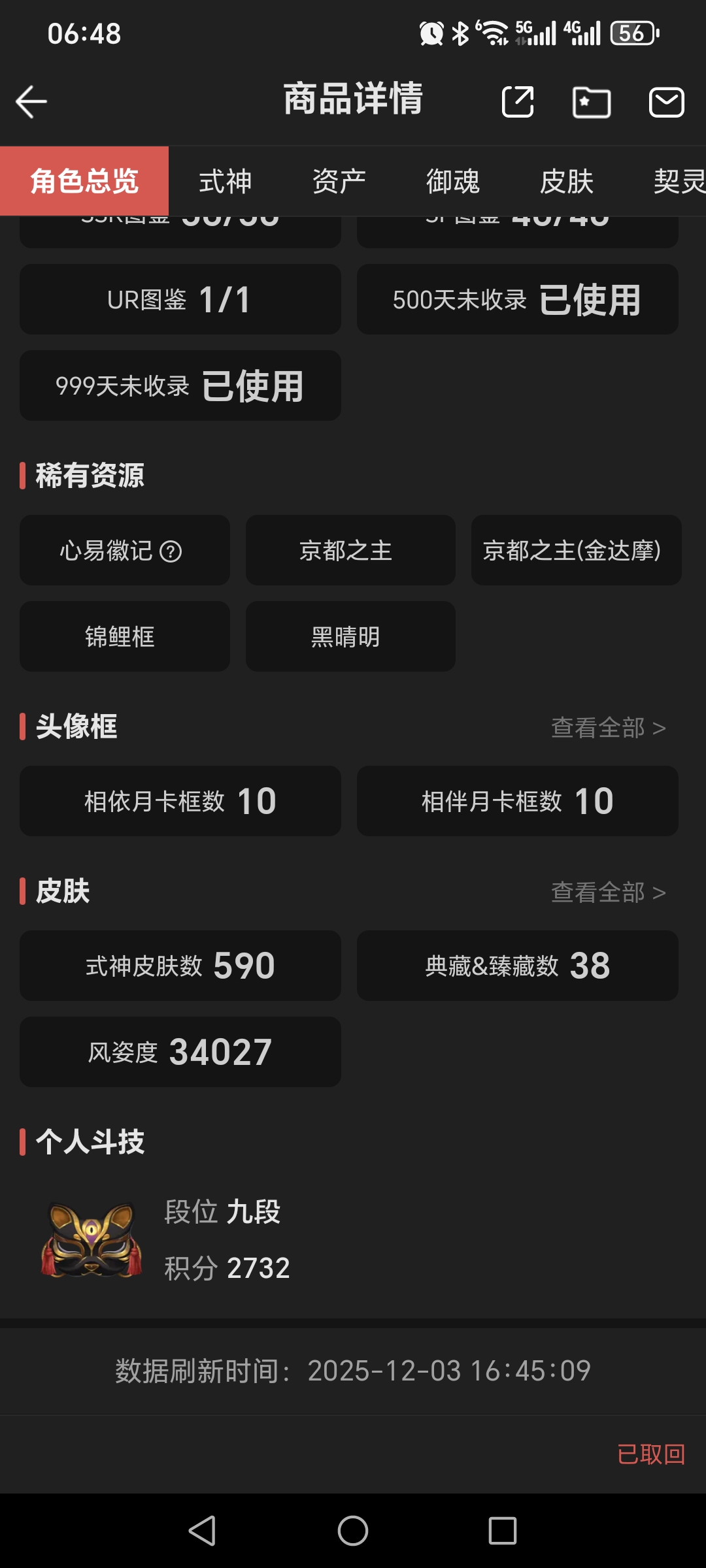Viewport: 706px width, 1568px height.
Task: Go back from the 商品详情 page
Action: click(31, 102)
